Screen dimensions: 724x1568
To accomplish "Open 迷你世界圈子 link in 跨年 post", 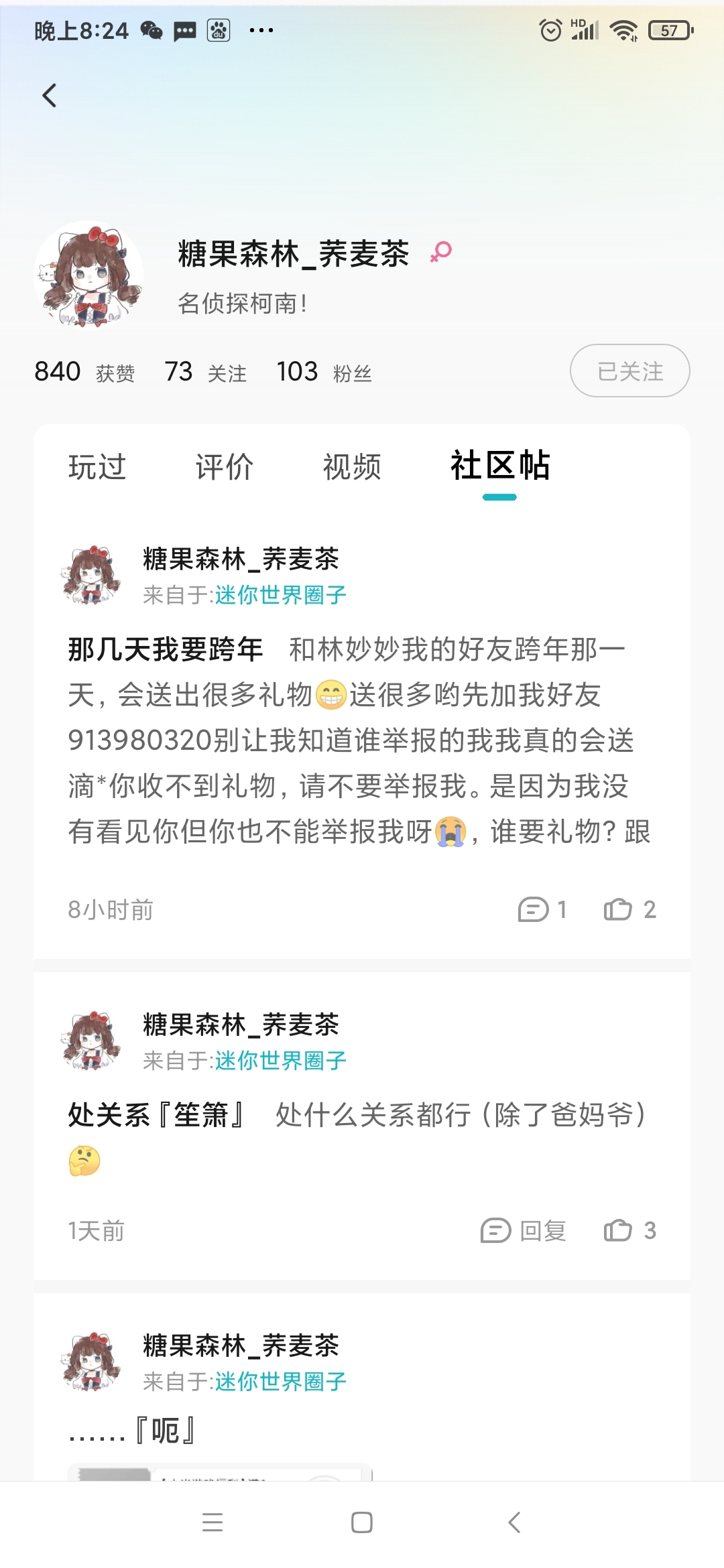I will coord(280,595).
